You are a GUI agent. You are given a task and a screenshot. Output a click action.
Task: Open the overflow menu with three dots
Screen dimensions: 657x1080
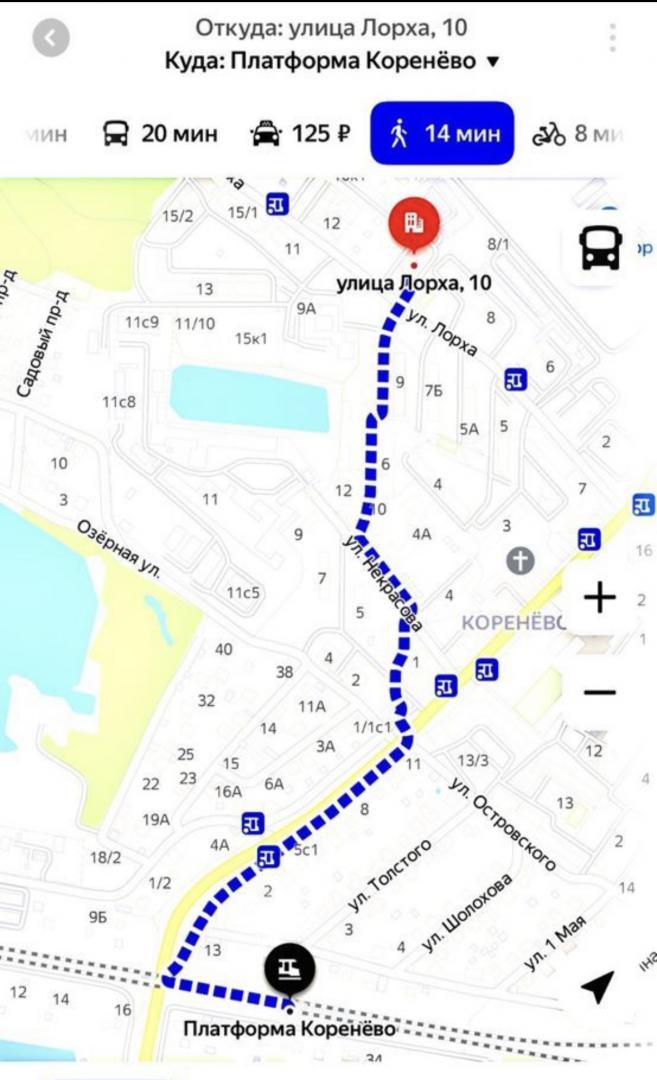(611, 37)
